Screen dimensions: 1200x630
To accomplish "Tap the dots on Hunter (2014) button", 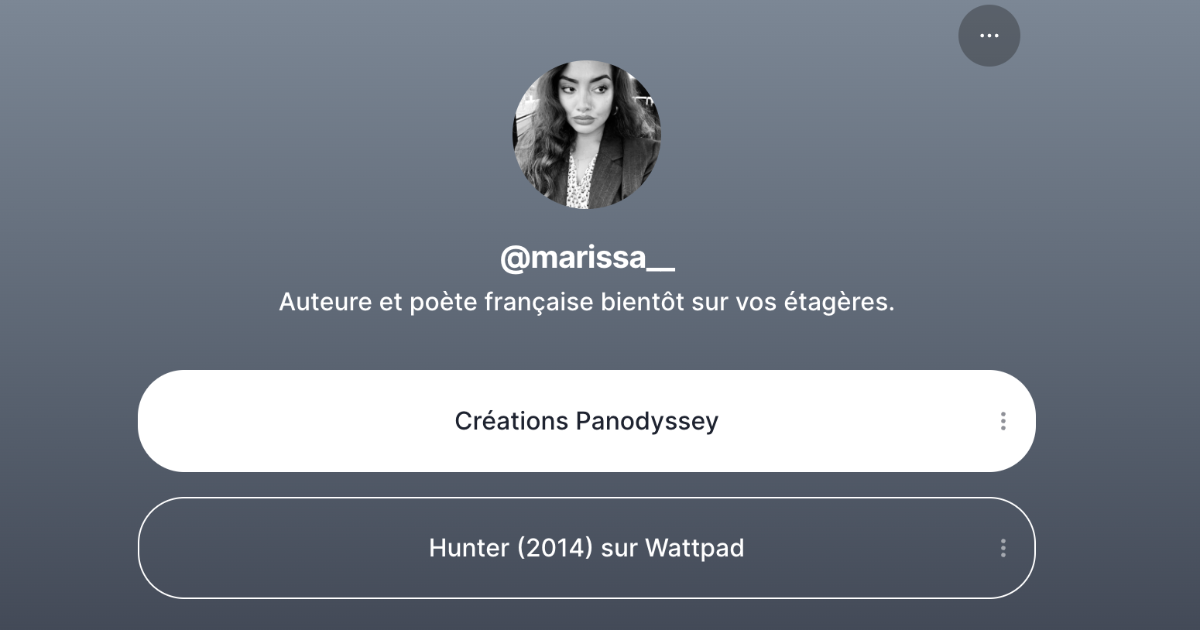I will pyautogui.click(x=1003, y=548).
